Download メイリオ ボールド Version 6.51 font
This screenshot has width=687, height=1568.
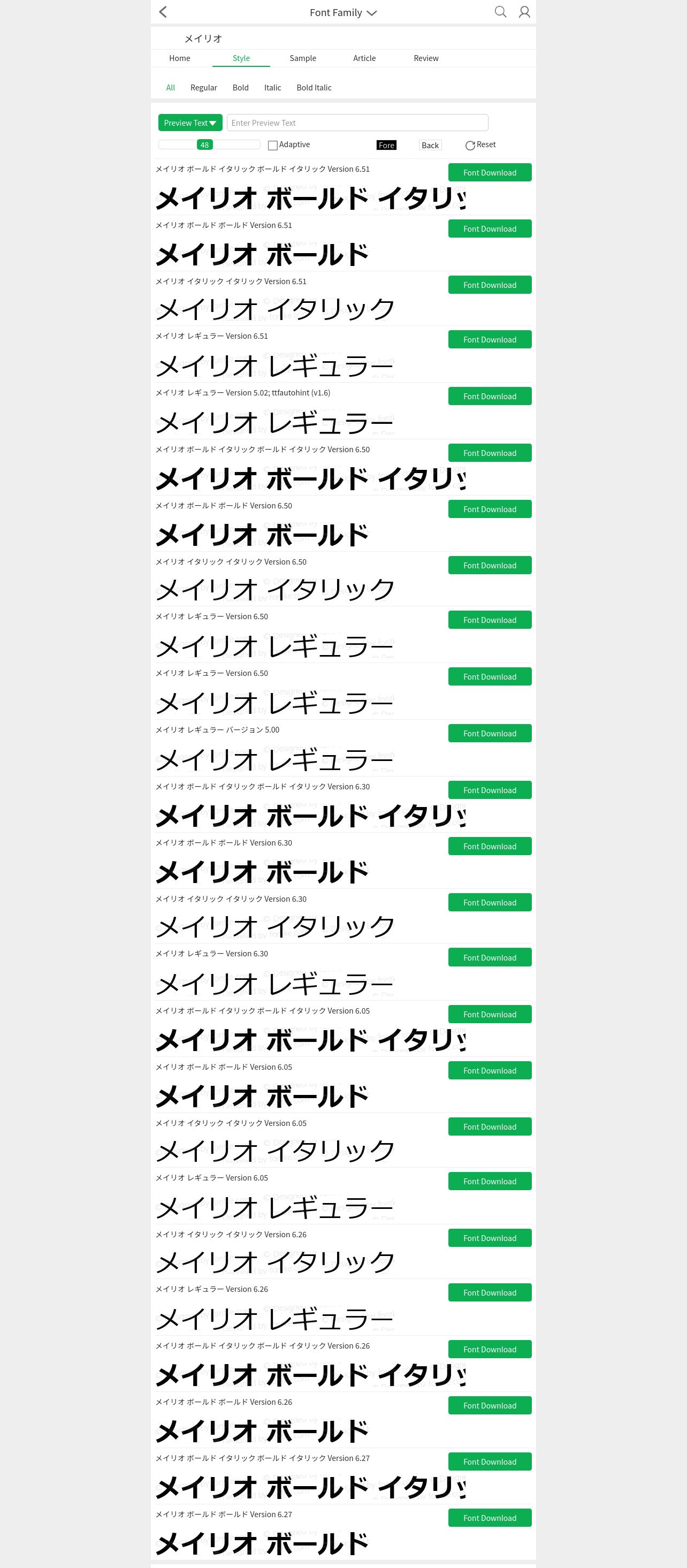(x=490, y=229)
